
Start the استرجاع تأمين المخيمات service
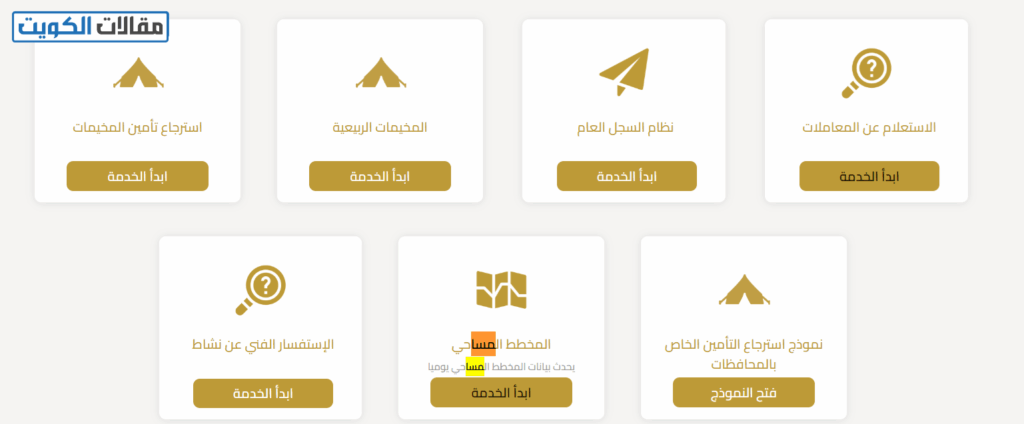click(137, 176)
